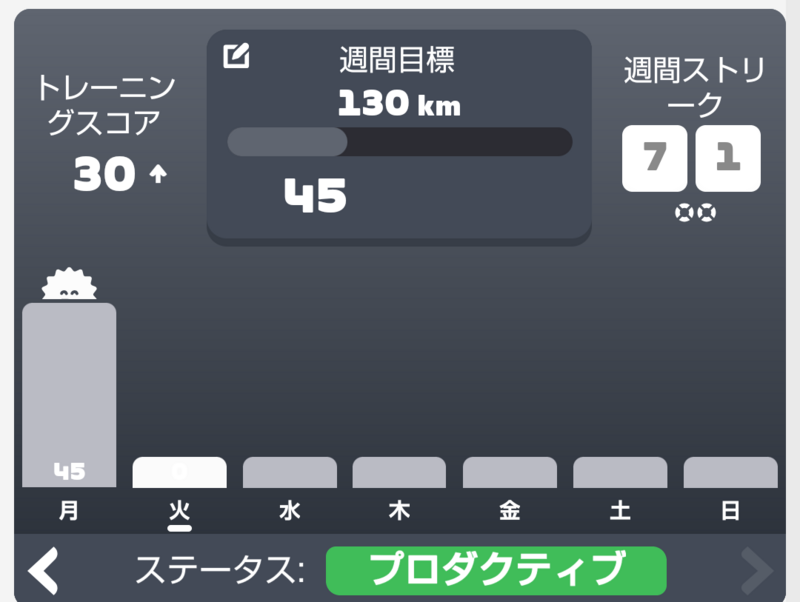Edit the weekly goal (週間目標)
Screen dimensions: 800x602
point(236,56)
